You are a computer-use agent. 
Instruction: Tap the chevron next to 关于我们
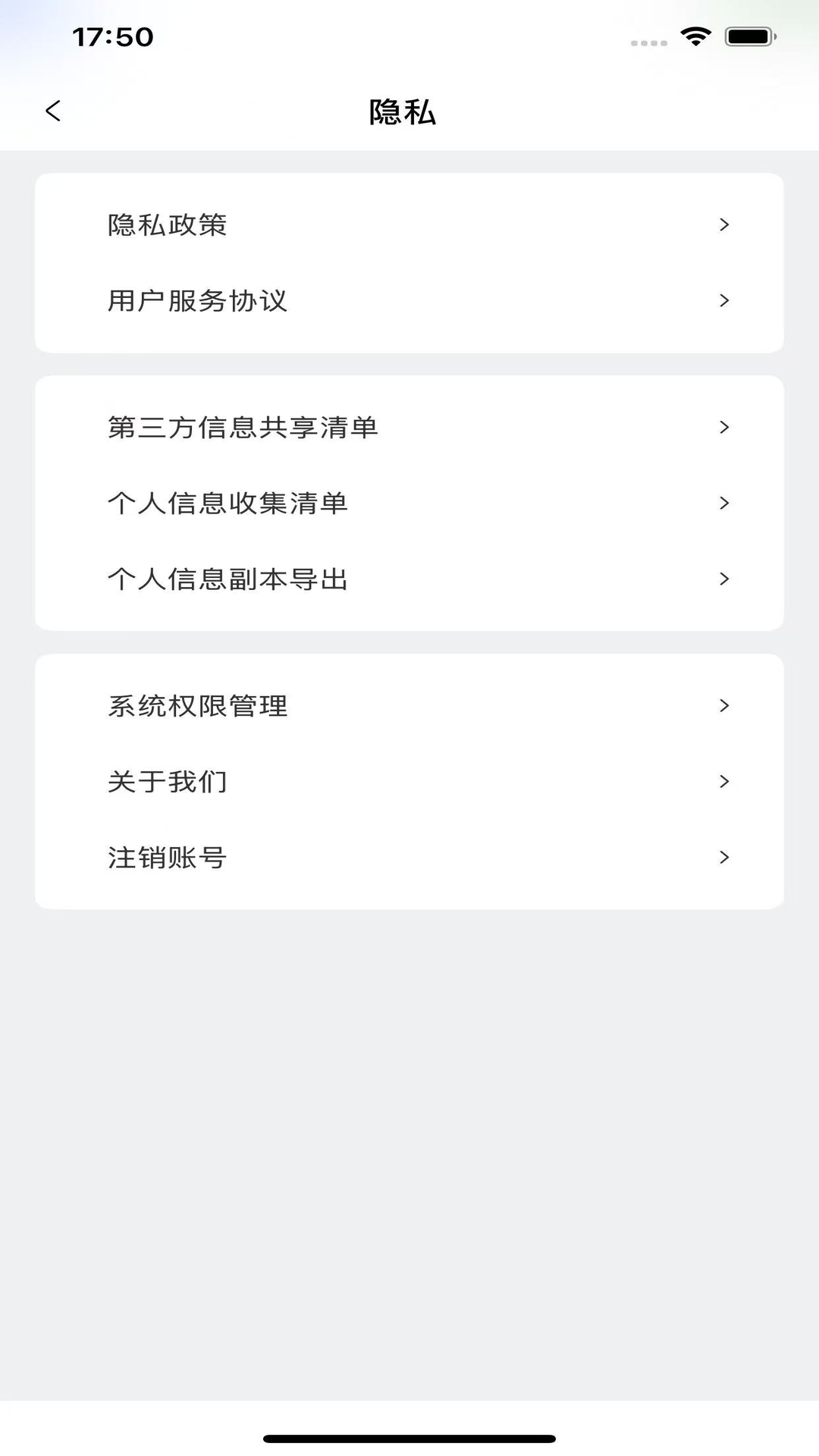pos(724,781)
